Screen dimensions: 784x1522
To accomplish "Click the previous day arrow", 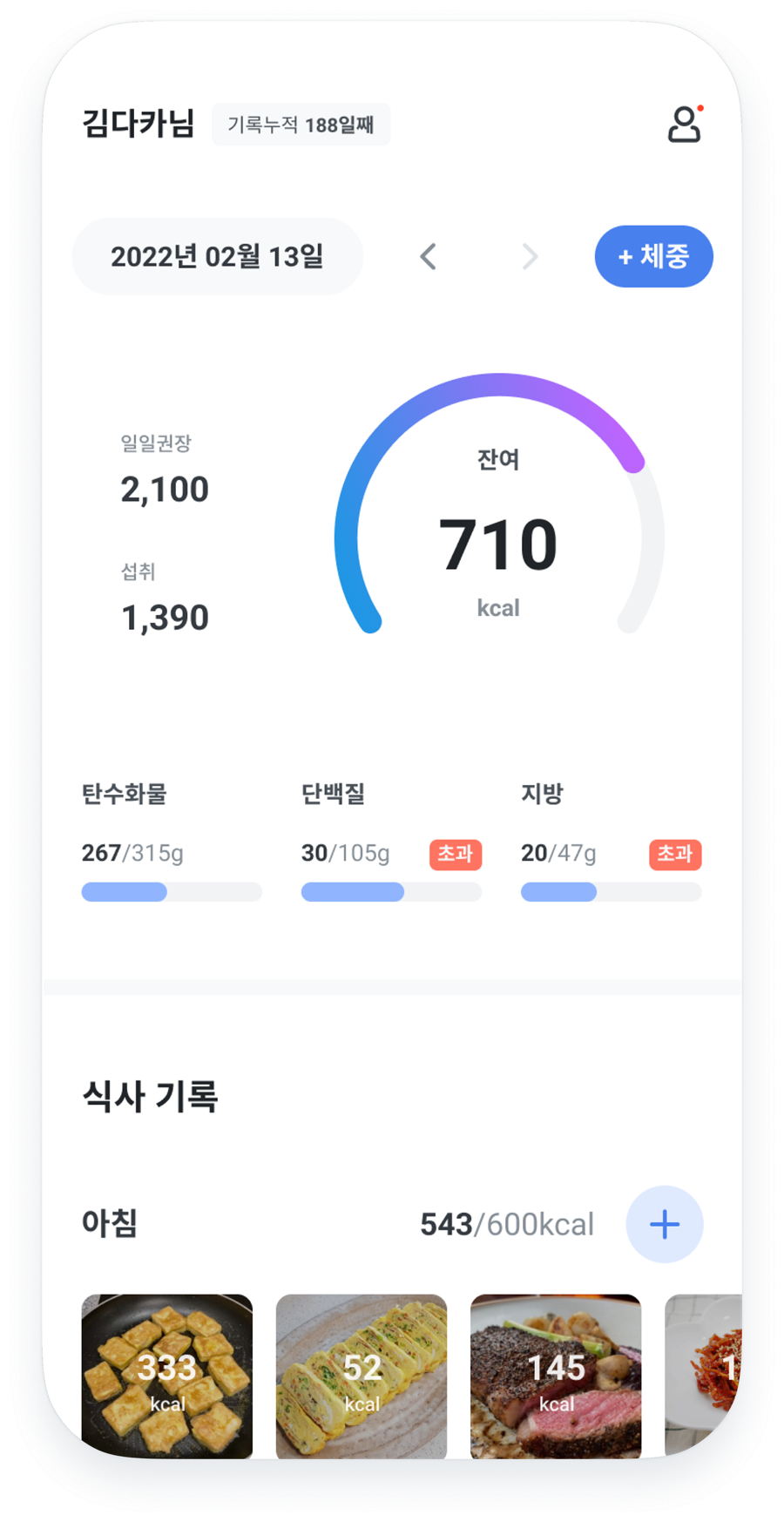I will 428,256.
